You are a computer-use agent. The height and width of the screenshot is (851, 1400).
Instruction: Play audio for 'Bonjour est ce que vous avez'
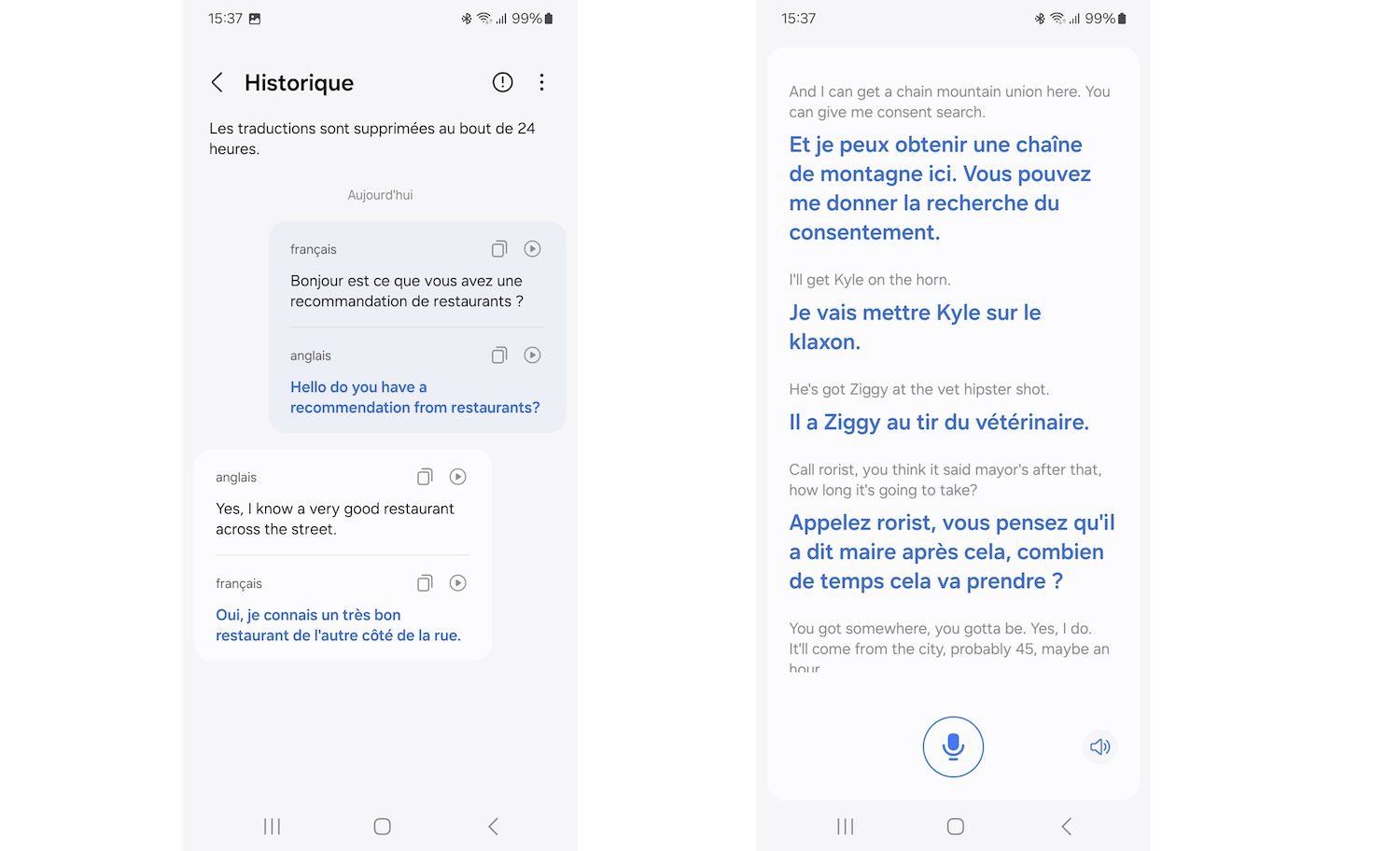532,249
